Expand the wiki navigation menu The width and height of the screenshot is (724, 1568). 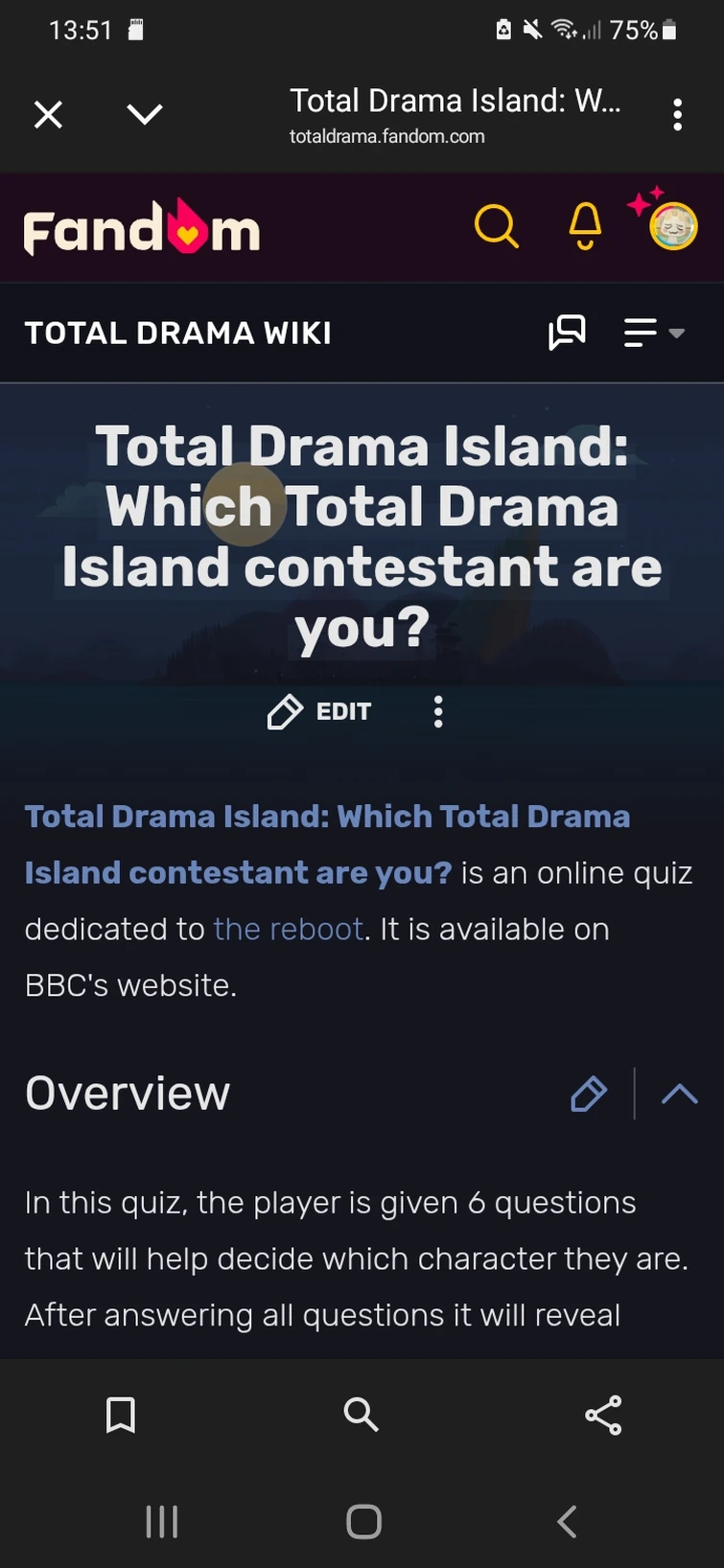click(x=653, y=333)
